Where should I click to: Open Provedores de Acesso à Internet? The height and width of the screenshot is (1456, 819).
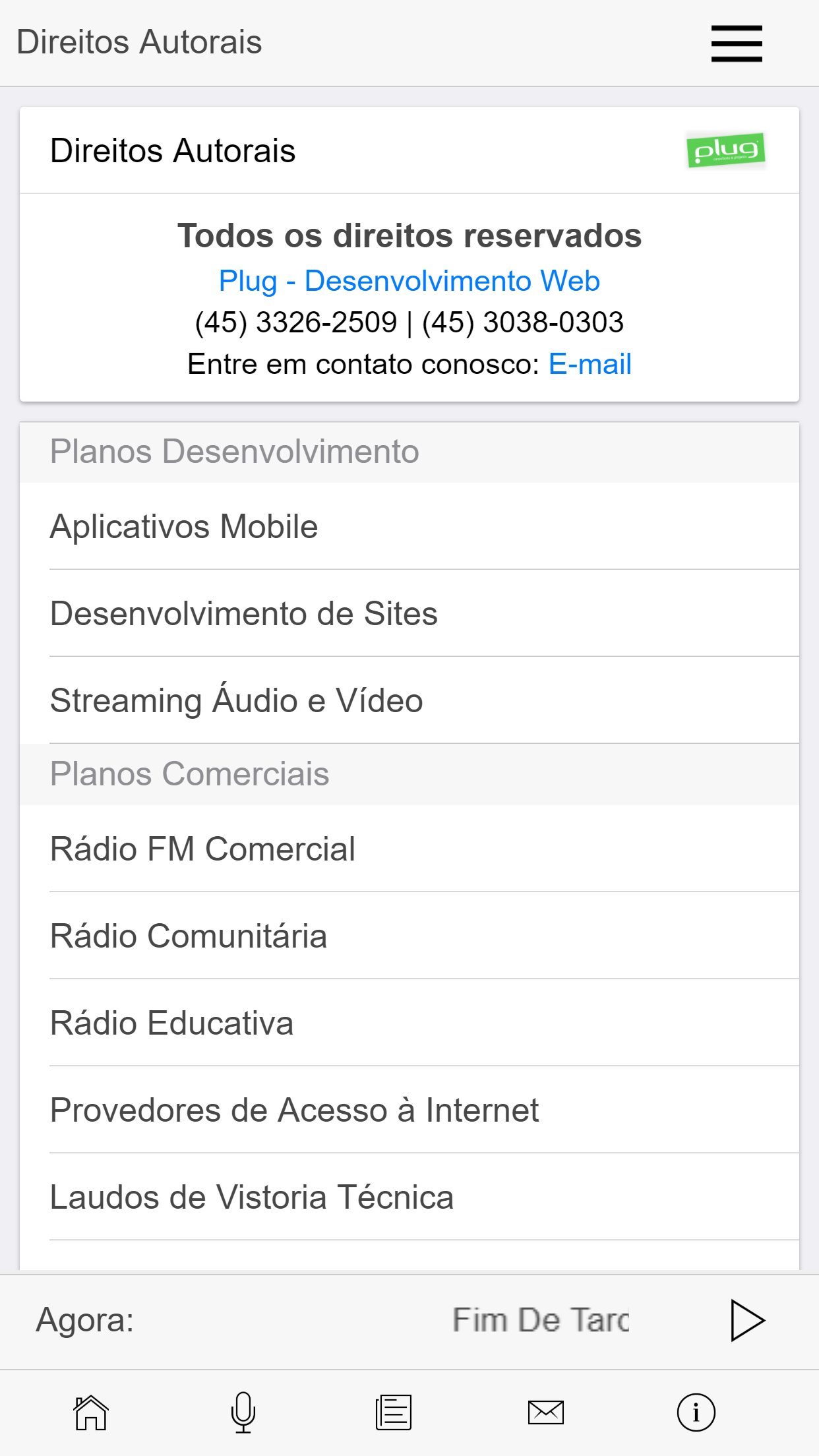pyautogui.click(x=409, y=1110)
